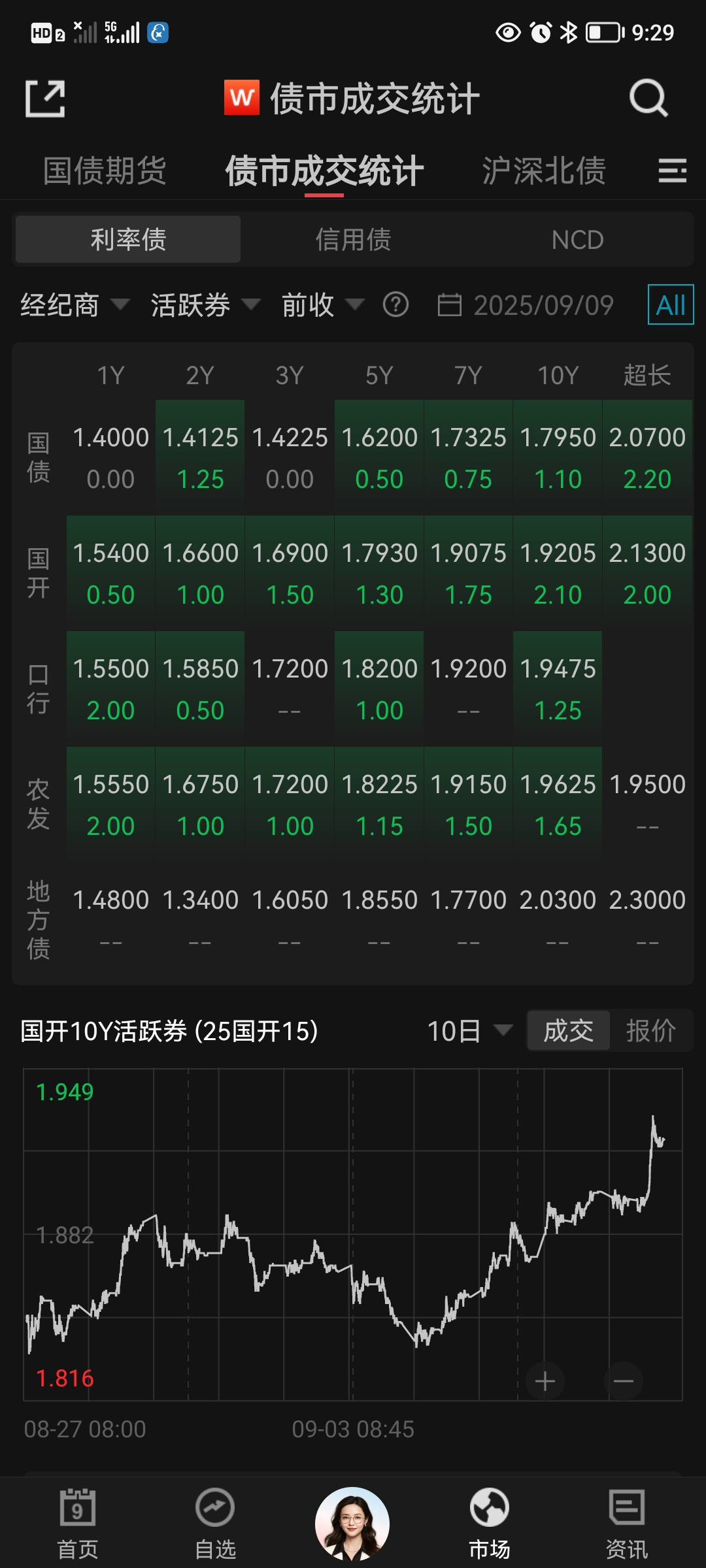Change the 10日 chart period dropdown

(469, 1031)
